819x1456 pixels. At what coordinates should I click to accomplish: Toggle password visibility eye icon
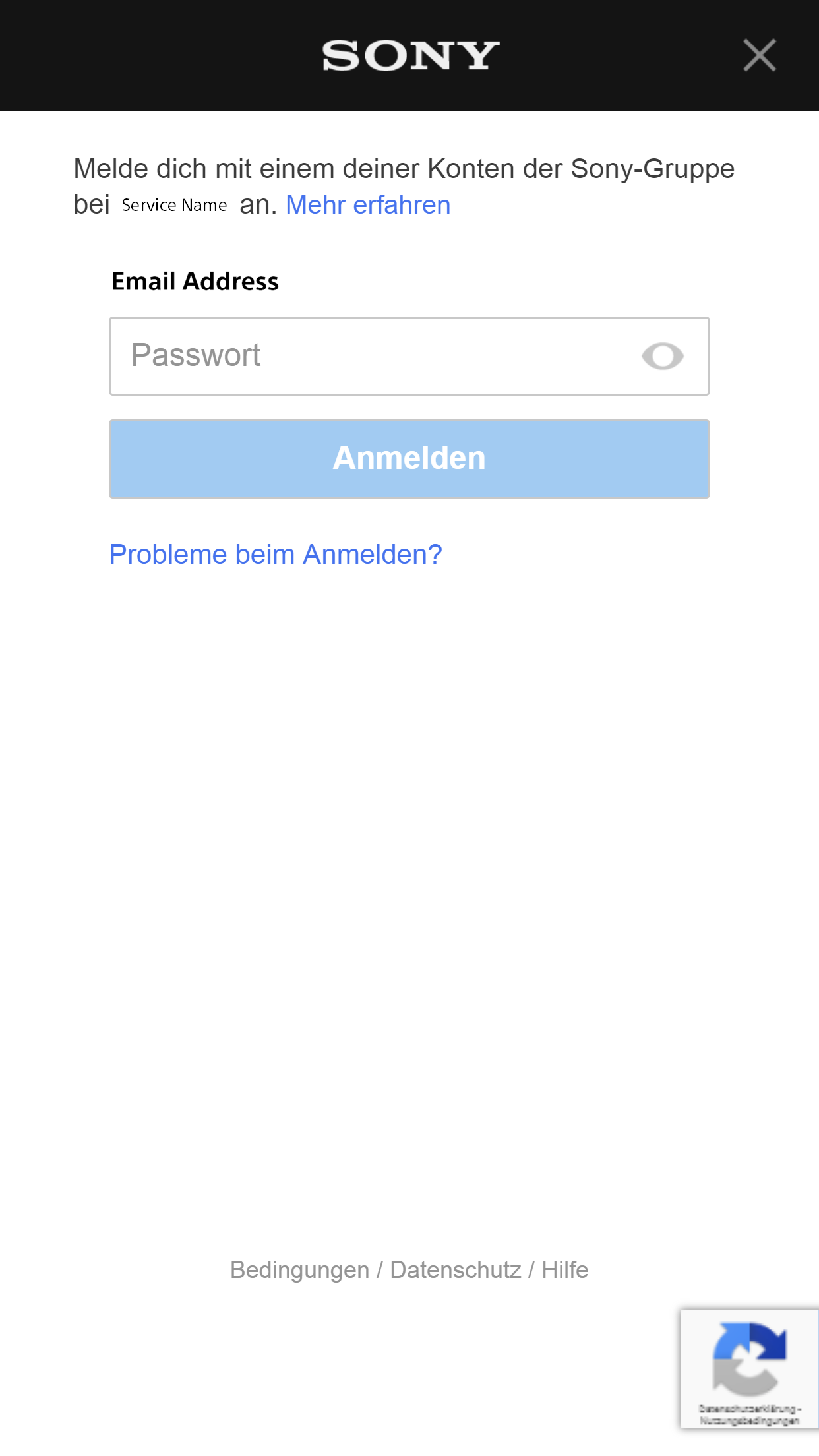coord(663,356)
